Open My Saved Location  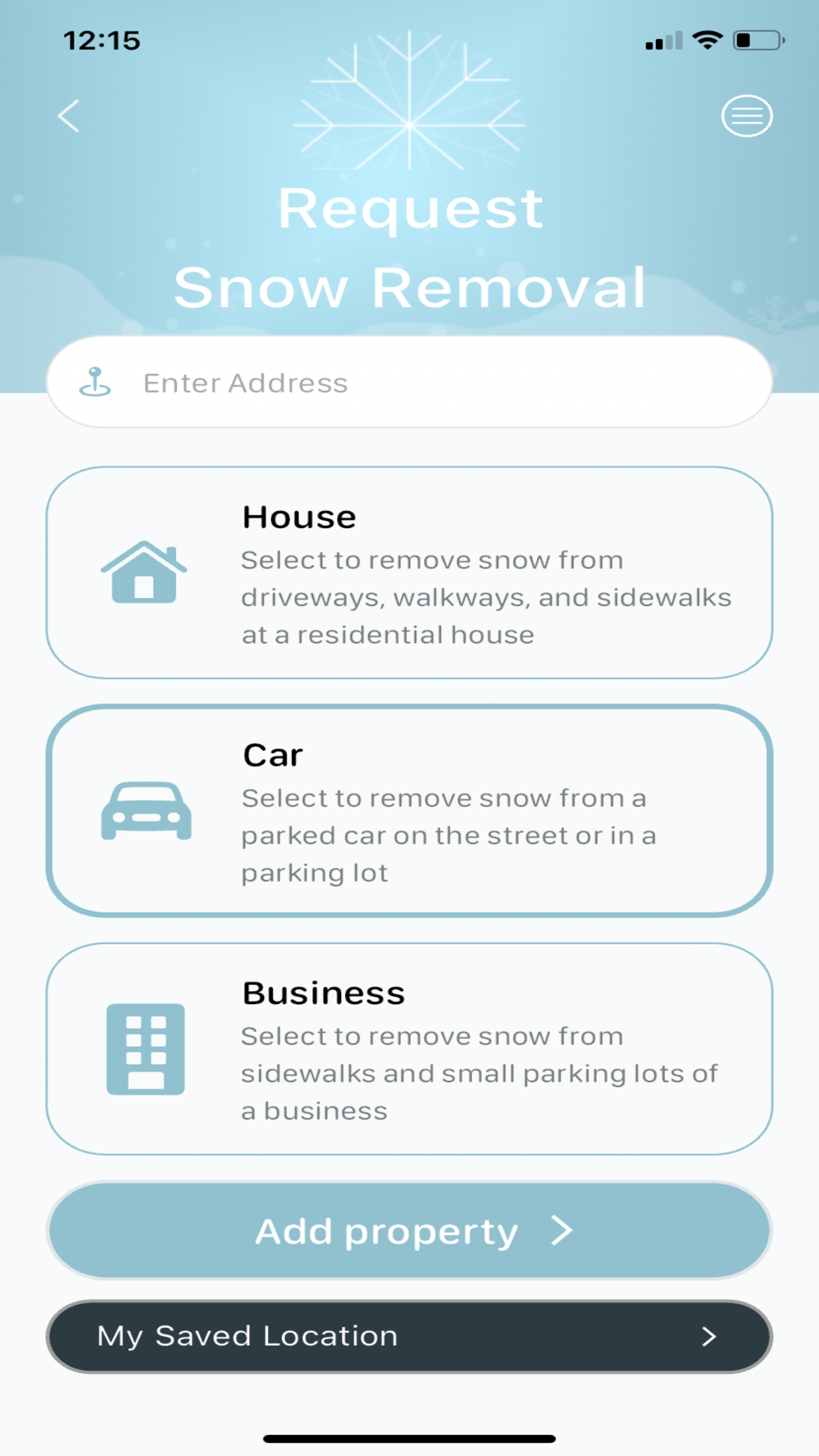tap(409, 1336)
